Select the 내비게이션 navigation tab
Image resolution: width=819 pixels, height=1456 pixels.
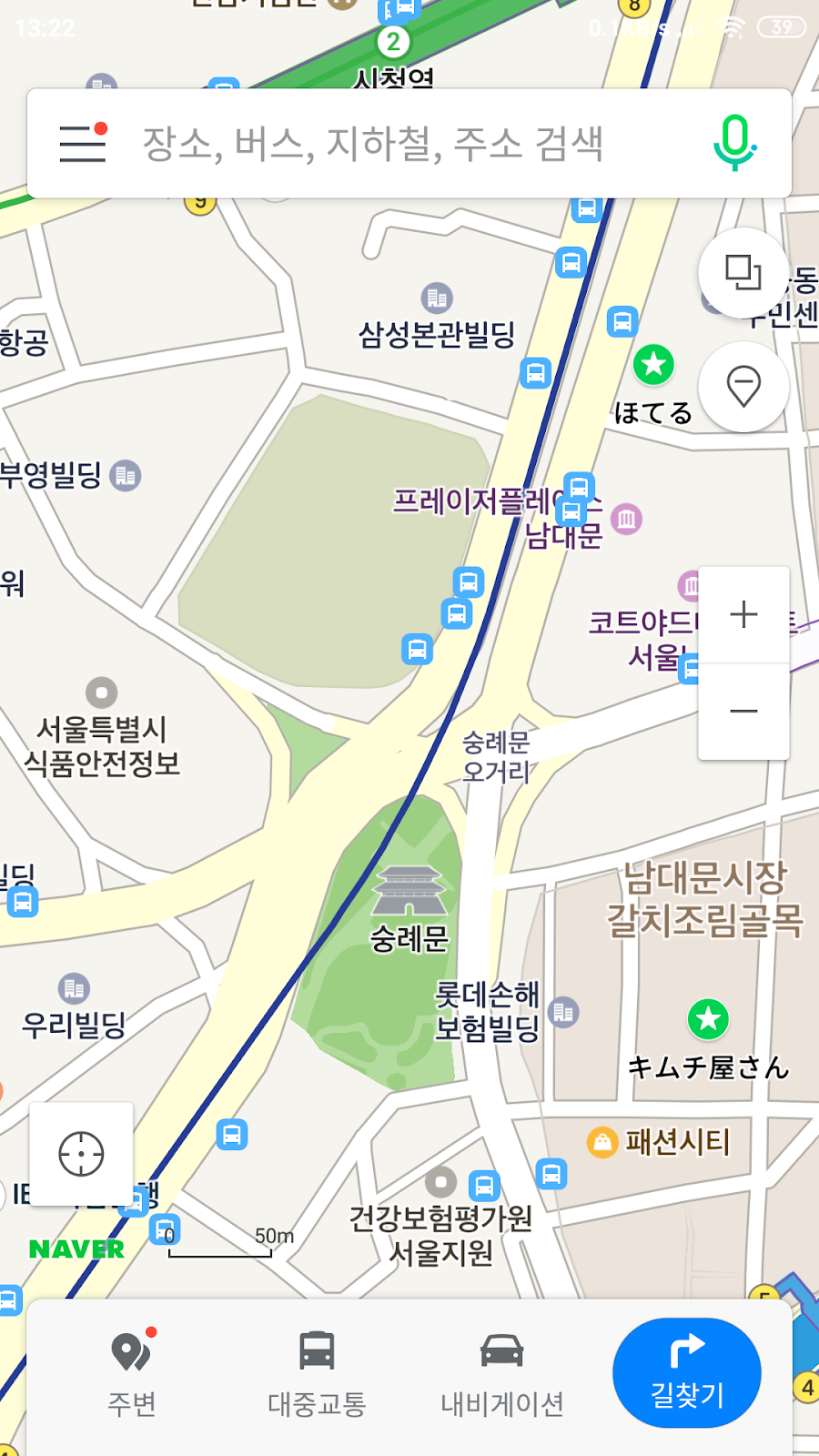(501, 1372)
